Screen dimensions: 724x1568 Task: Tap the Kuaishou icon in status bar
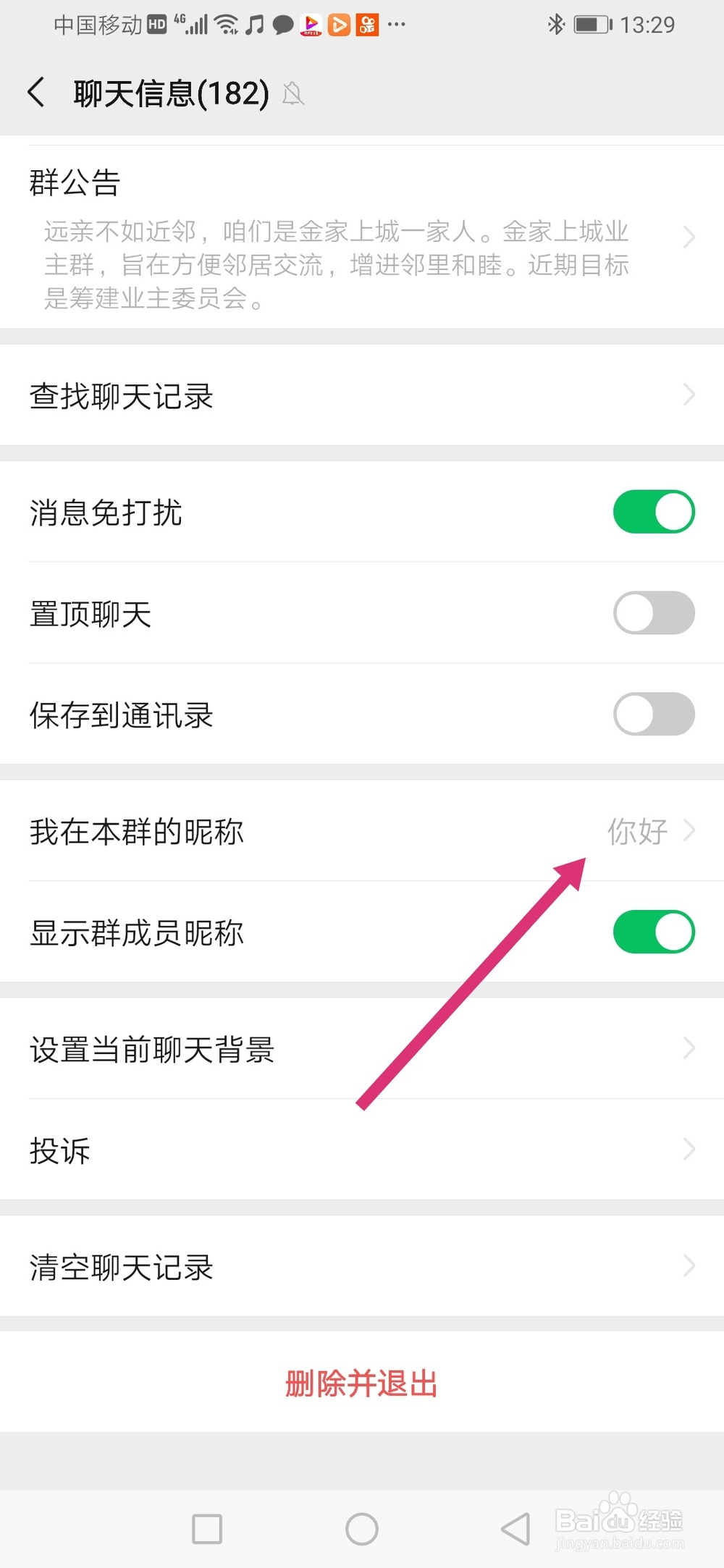coord(366,24)
